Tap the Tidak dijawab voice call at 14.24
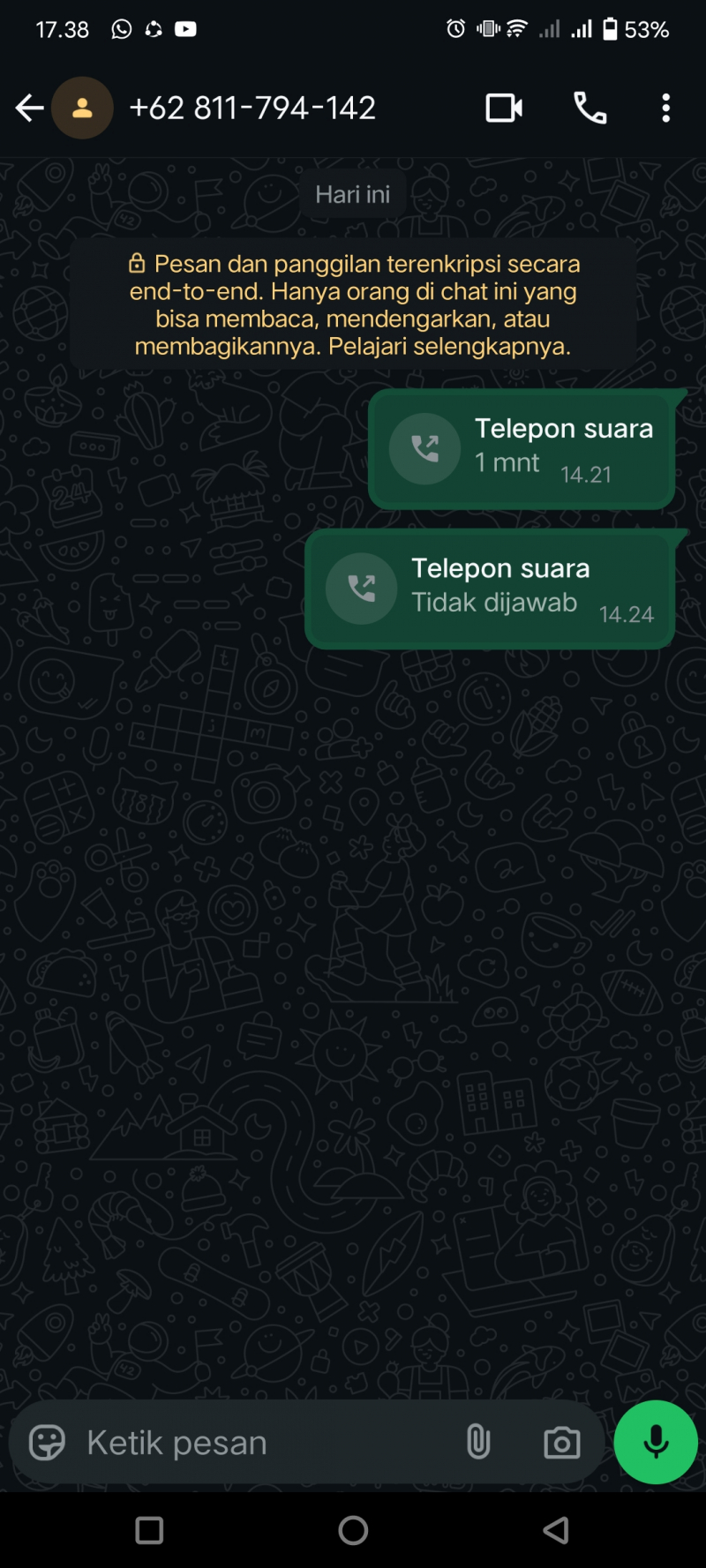706x1568 pixels. click(490, 589)
